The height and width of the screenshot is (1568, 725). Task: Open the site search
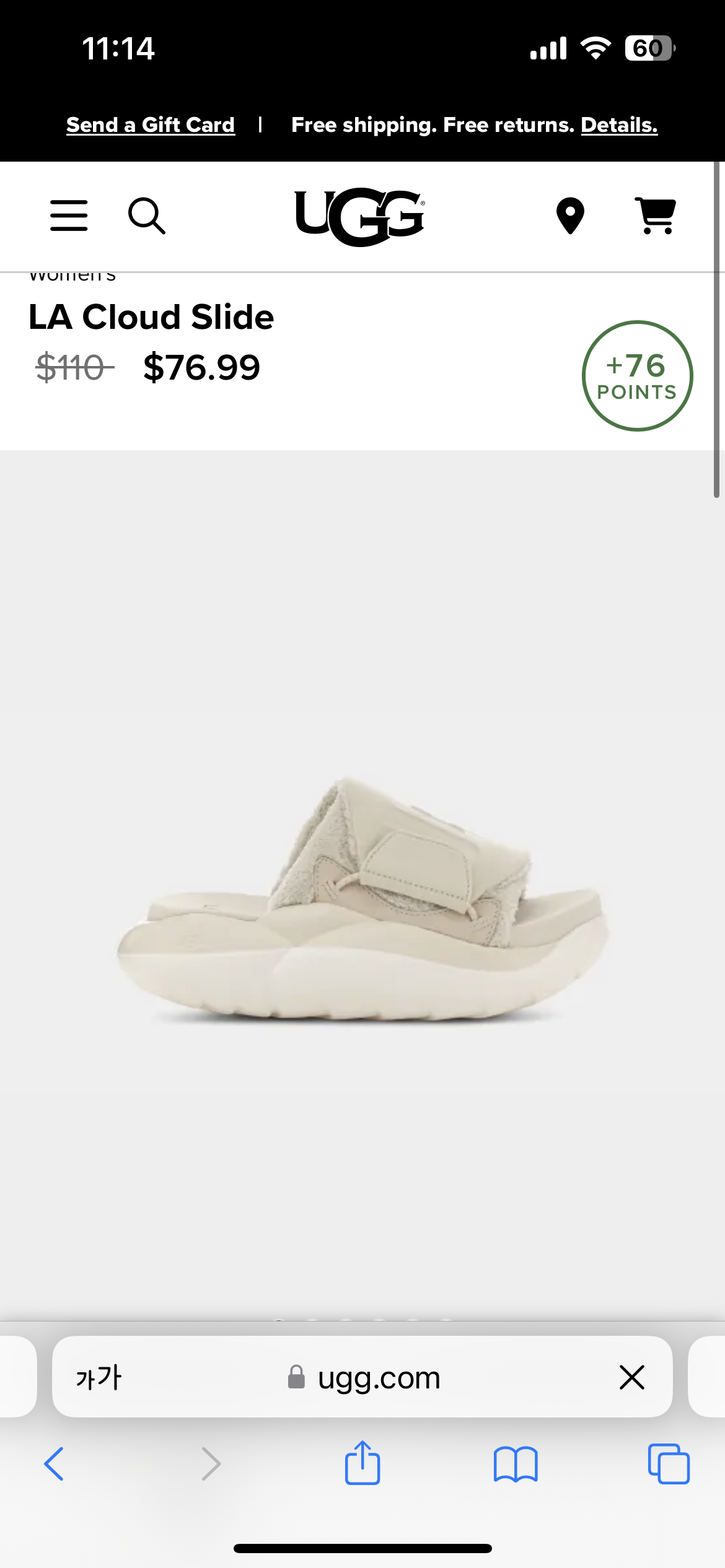[x=146, y=216]
